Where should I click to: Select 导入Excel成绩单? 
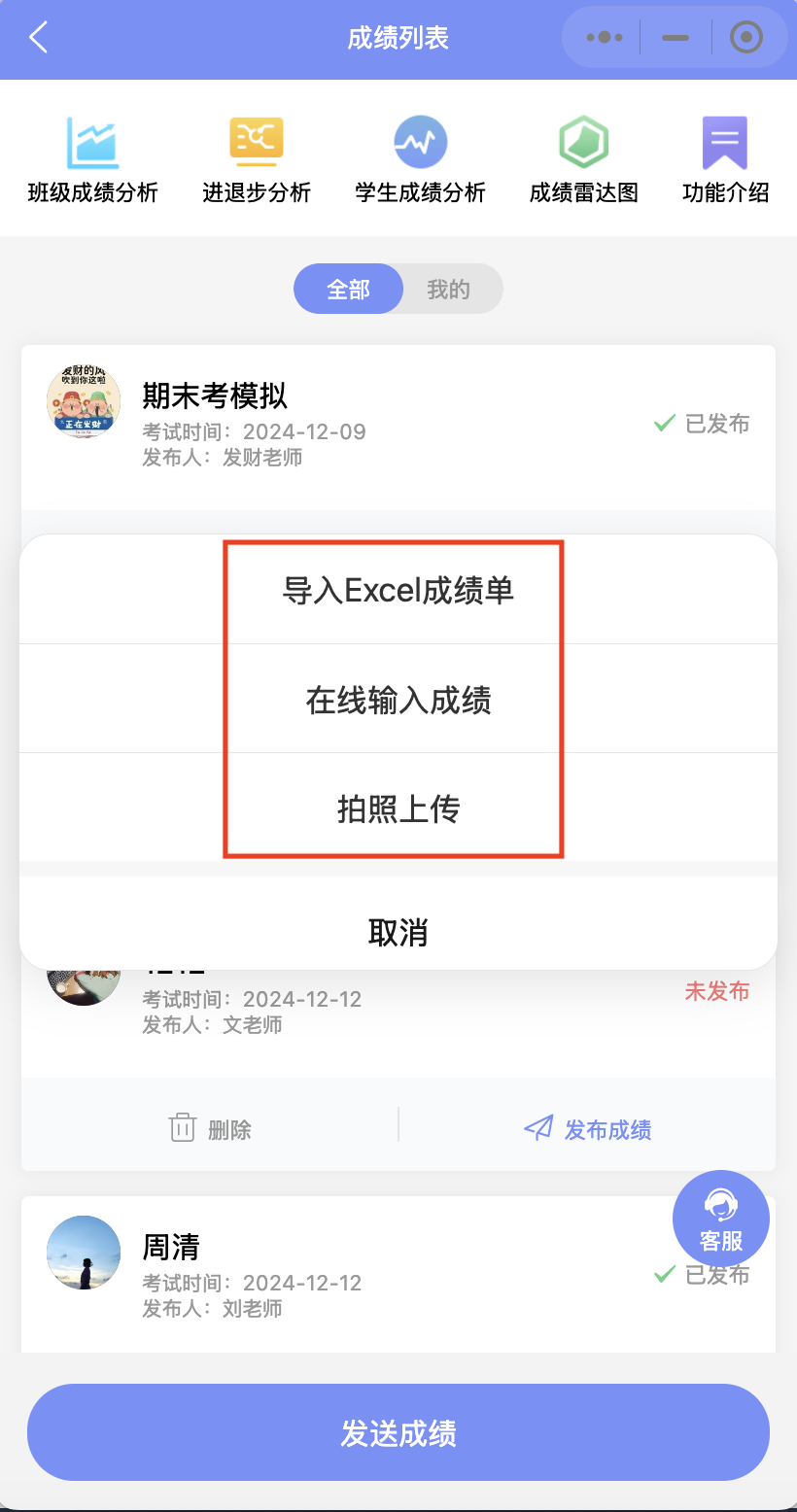click(x=398, y=590)
